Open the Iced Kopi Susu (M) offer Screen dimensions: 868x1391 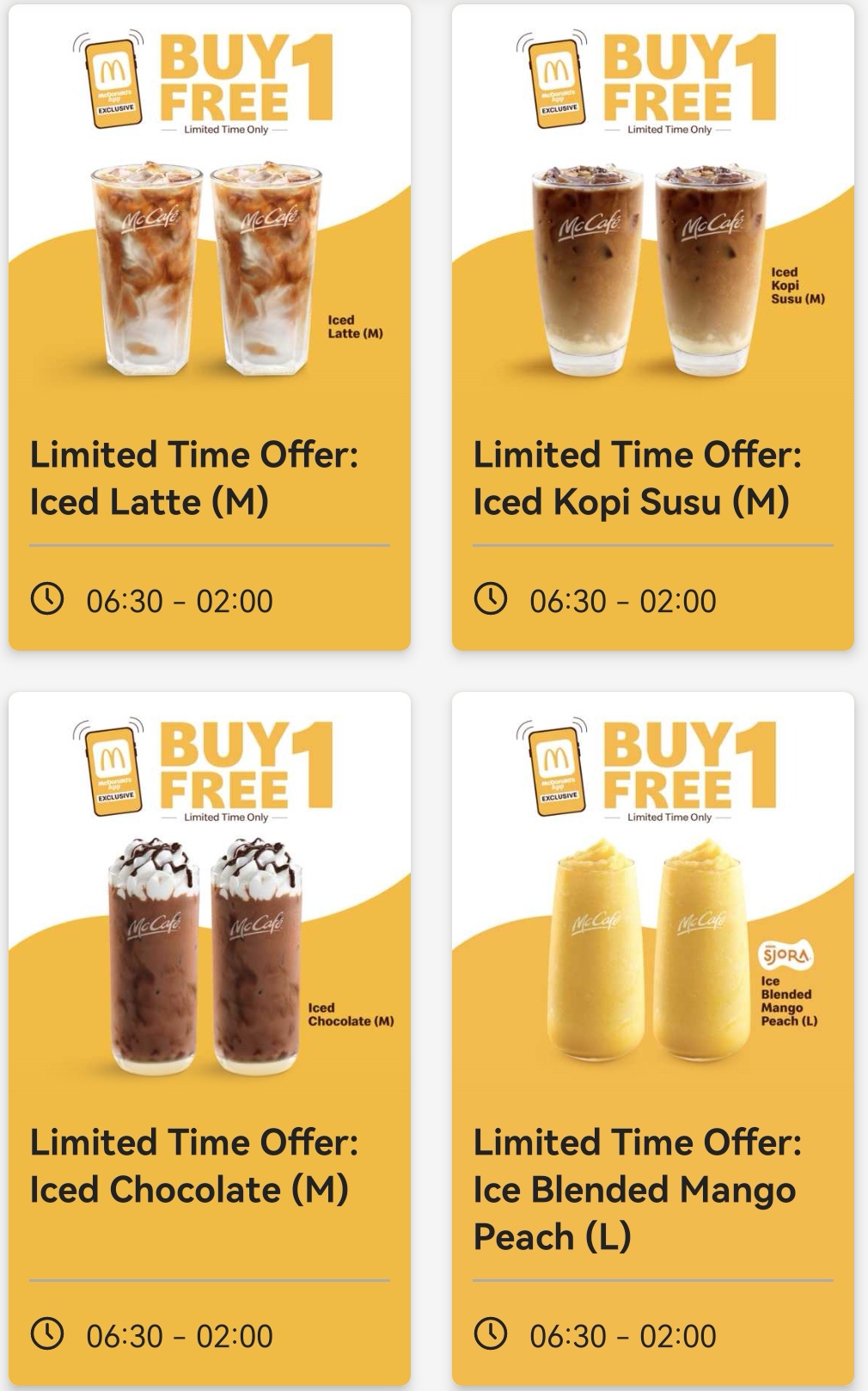pos(652,327)
